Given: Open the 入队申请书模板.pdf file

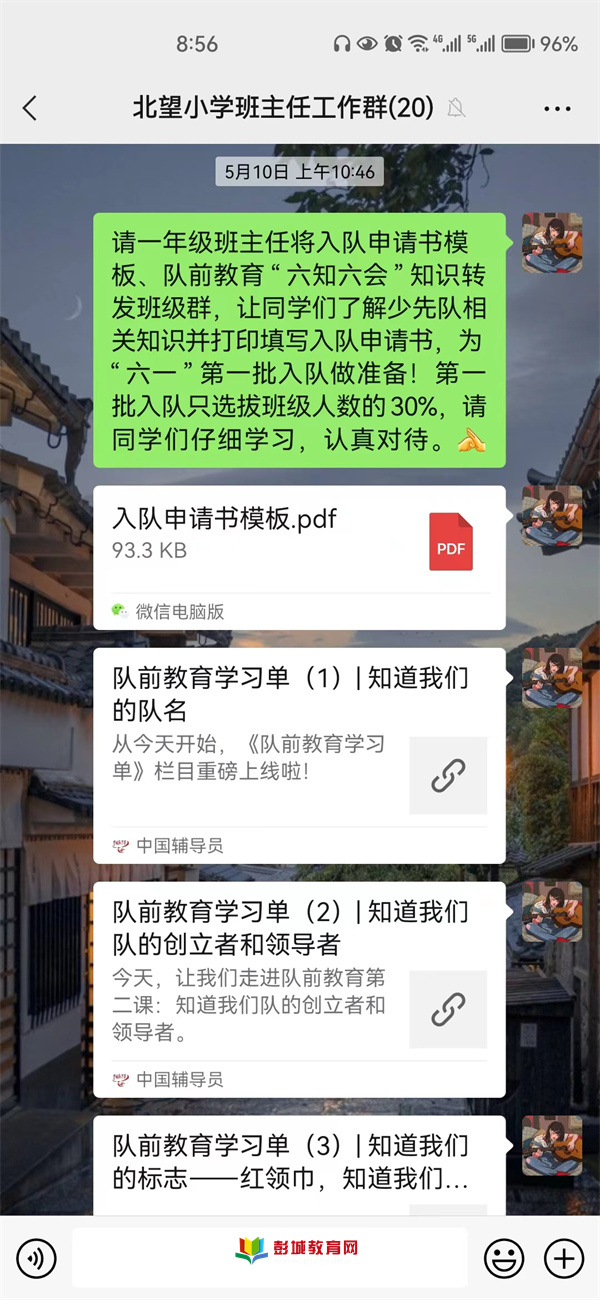Looking at the screenshot, I should (x=299, y=557).
